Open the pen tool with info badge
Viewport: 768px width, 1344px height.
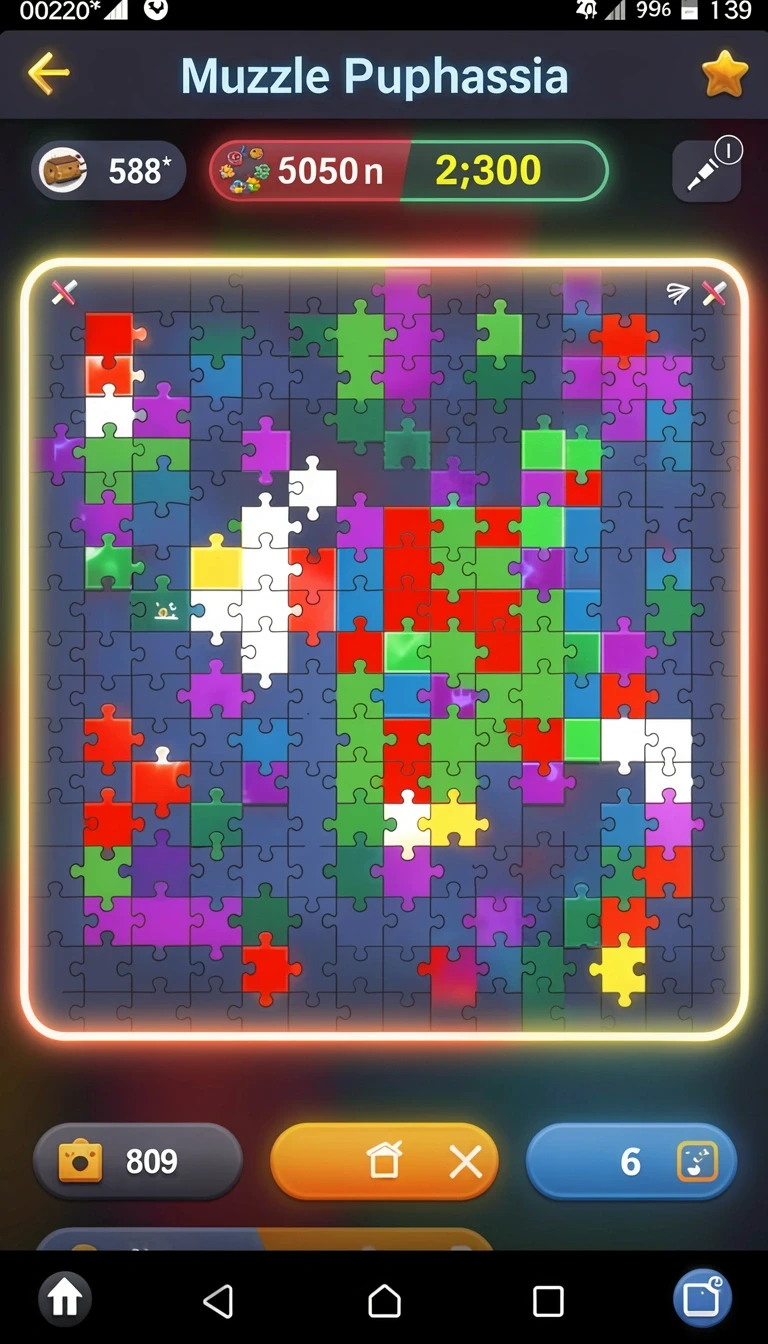707,171
